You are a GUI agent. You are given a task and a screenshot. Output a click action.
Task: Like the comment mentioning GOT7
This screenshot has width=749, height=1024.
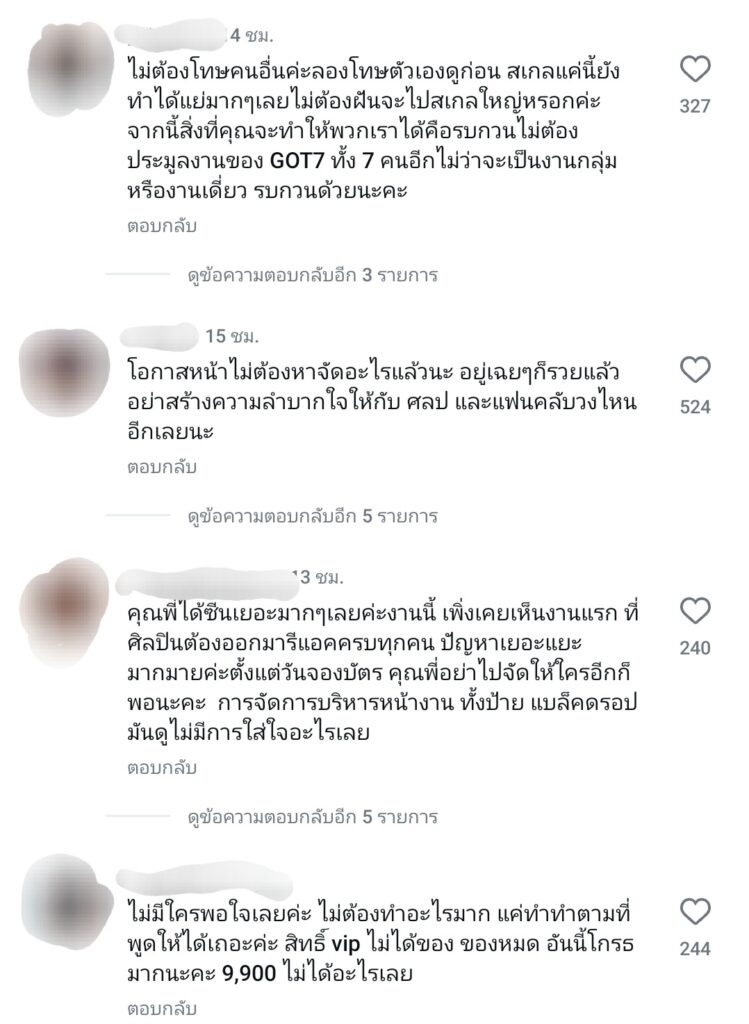[x=694, y=70]
